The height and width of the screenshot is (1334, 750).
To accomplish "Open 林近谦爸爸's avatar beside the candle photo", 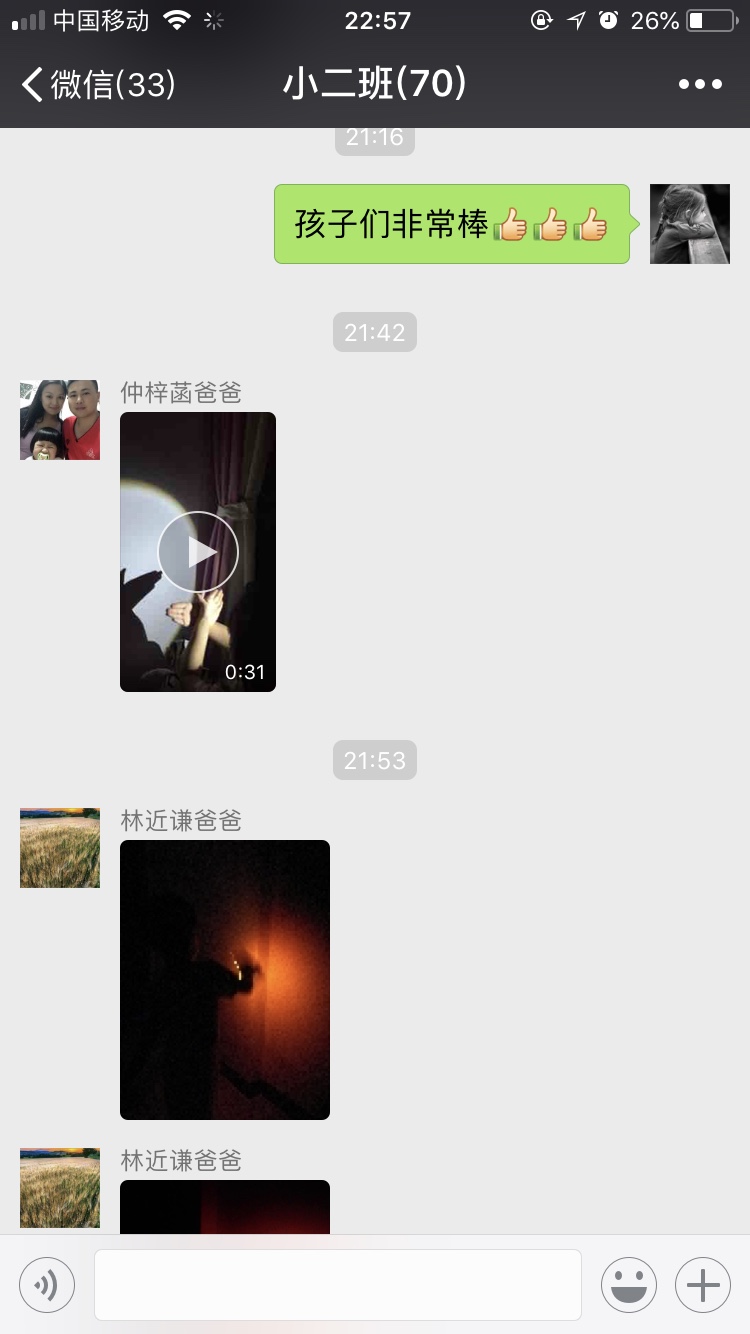I will 60,848.
